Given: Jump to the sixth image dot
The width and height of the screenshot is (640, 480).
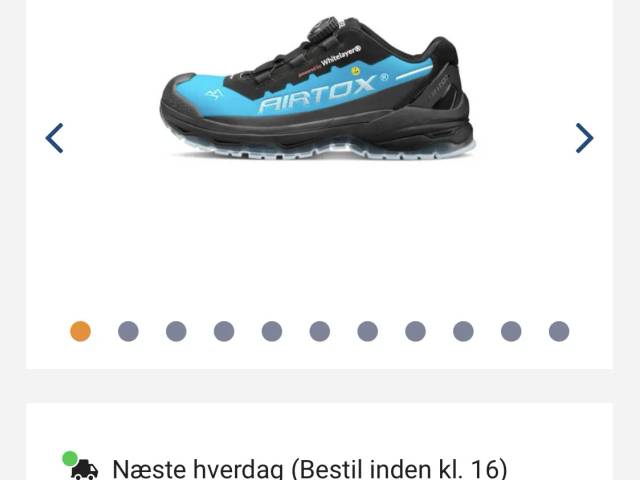Looking at the screenshot, I should click(320, 331).
